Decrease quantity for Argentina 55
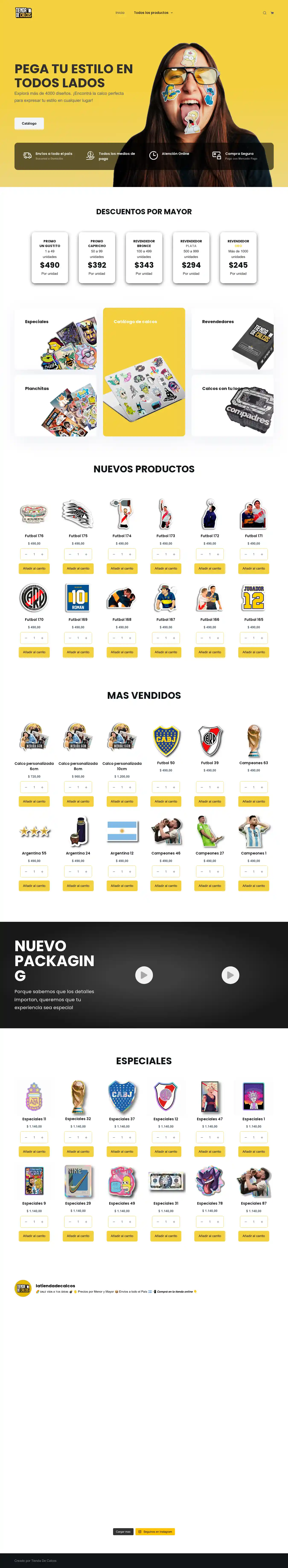 tap(26, 872)
